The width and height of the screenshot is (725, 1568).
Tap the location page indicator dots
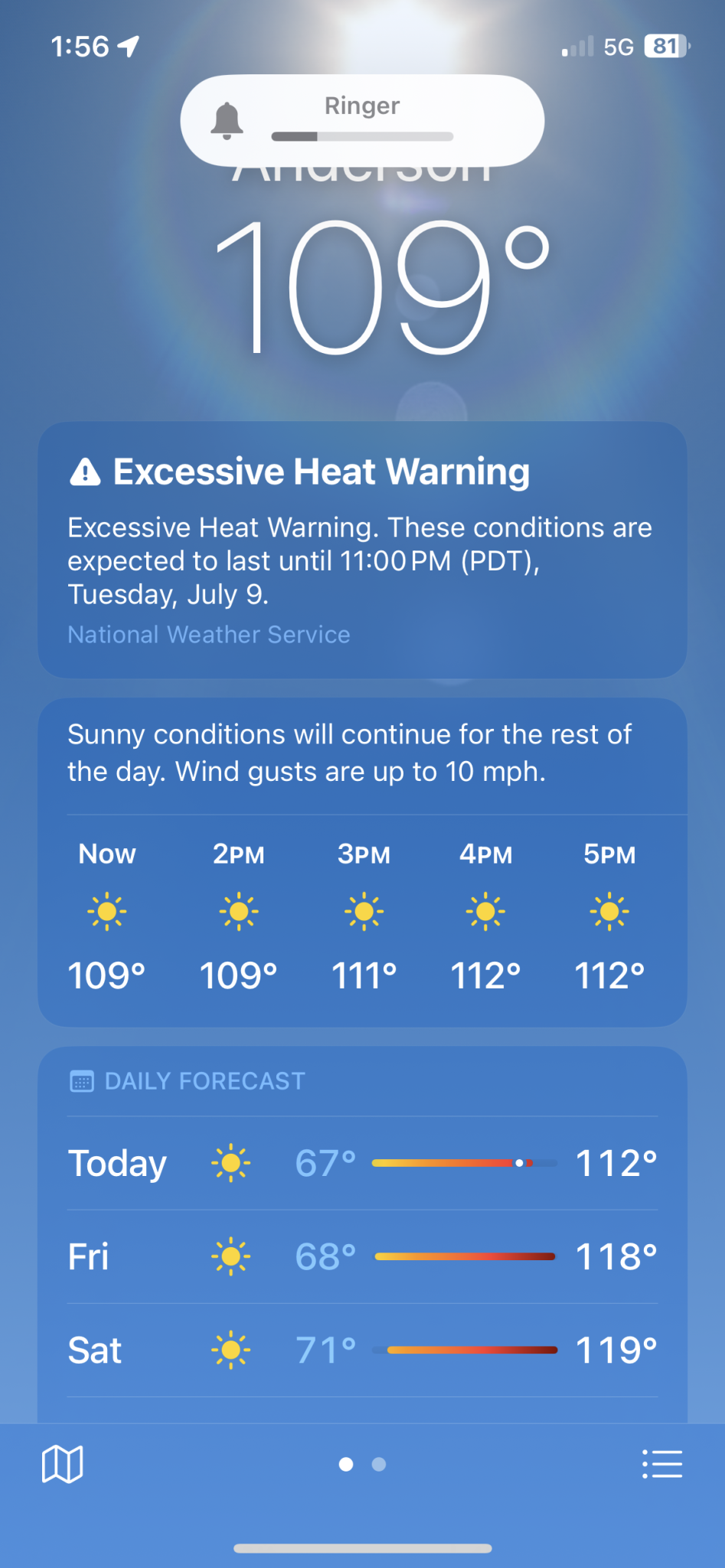point(362,1465)
